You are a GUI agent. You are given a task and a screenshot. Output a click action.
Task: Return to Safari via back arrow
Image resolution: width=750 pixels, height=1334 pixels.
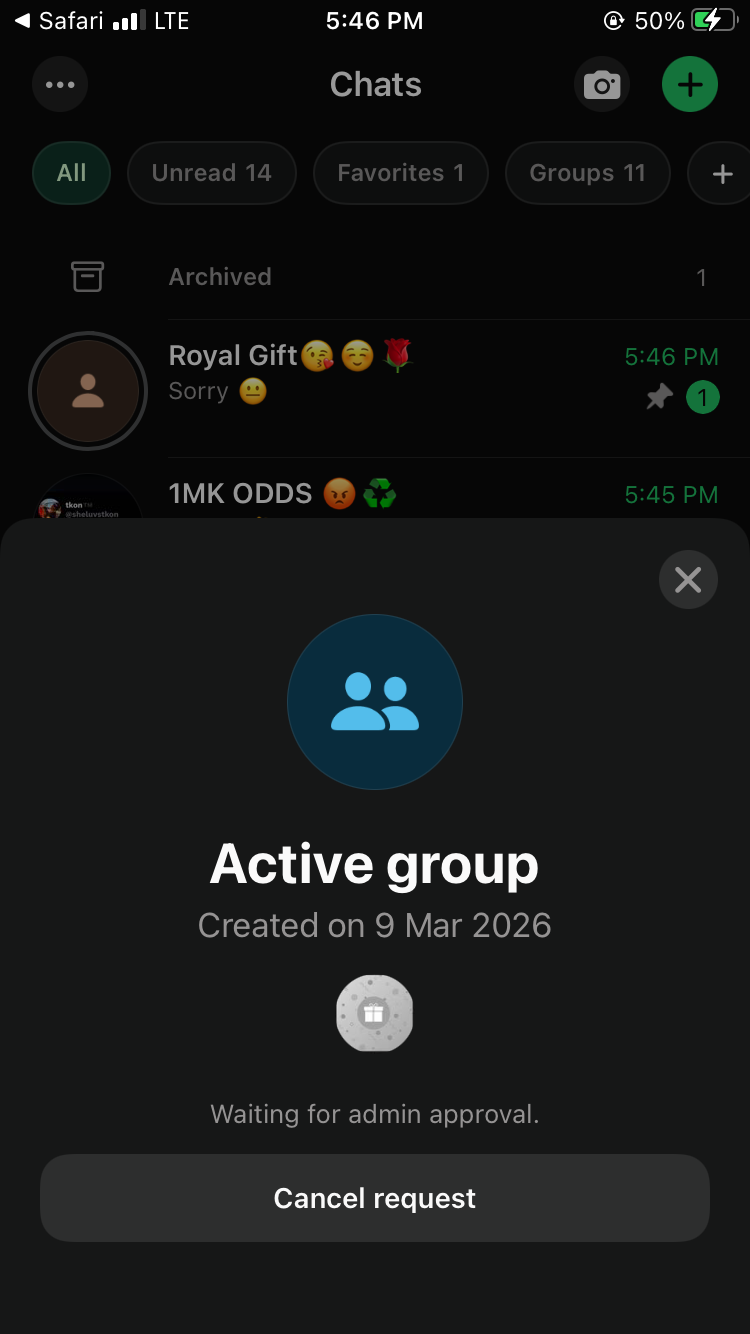[x=22, y=21]
